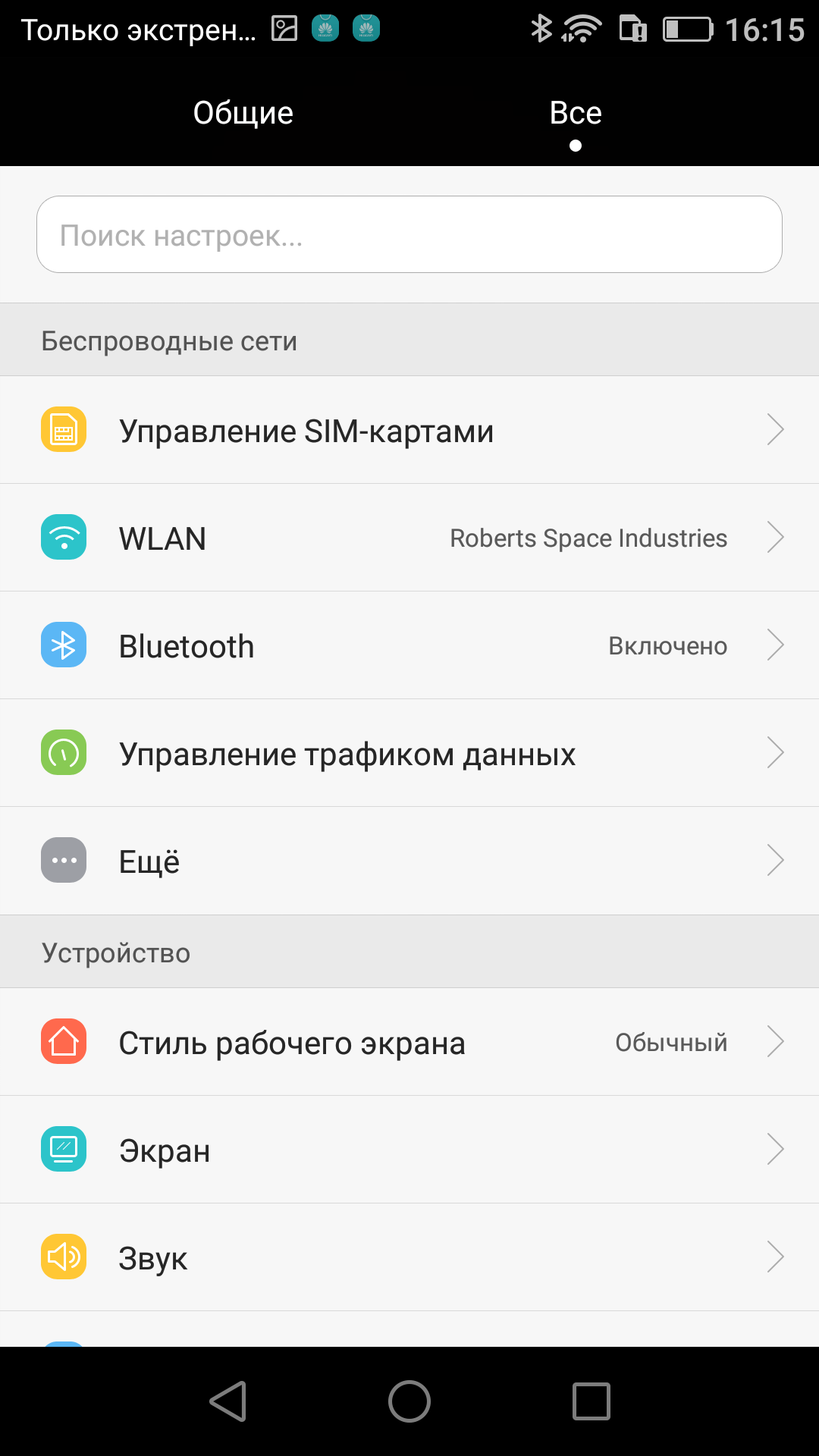Tap the Поиск настроек search field

tap(409, 234)
